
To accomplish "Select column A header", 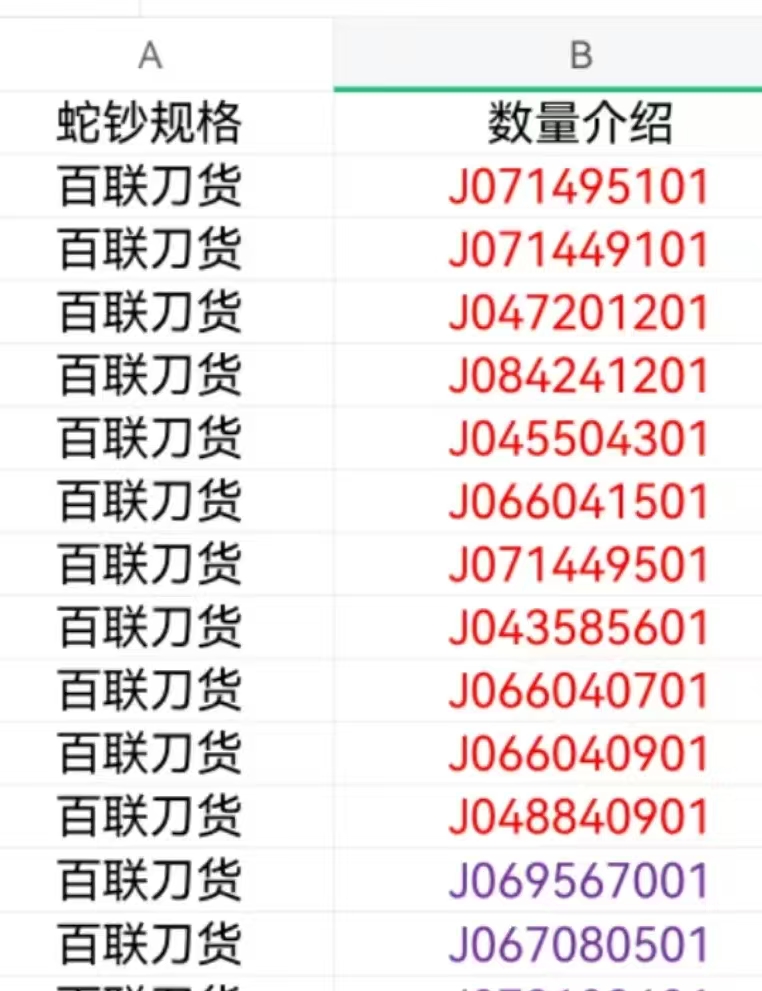I will pyautogui.click(x=150, y=55).
